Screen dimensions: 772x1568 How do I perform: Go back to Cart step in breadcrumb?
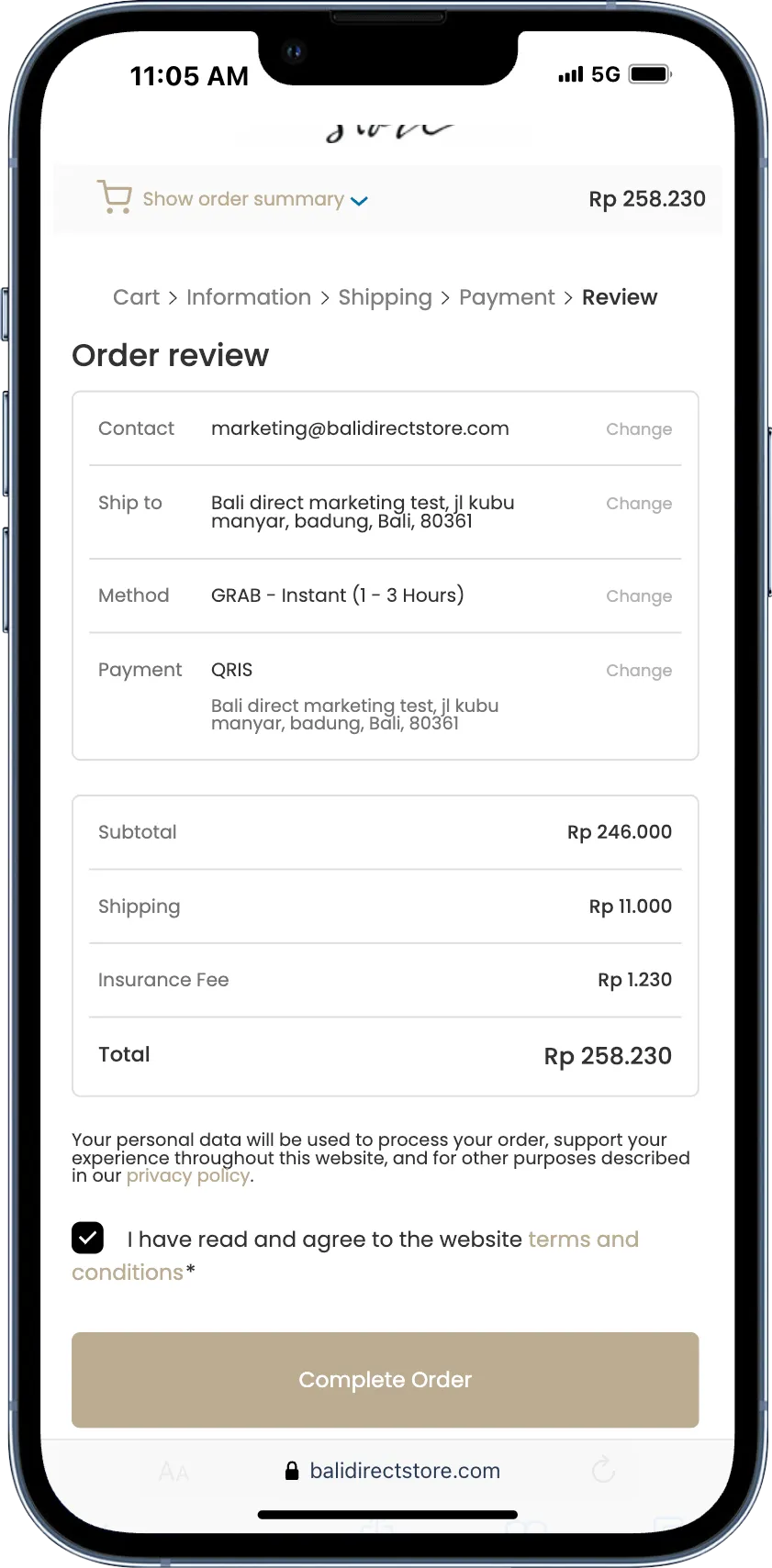(136, 297)
